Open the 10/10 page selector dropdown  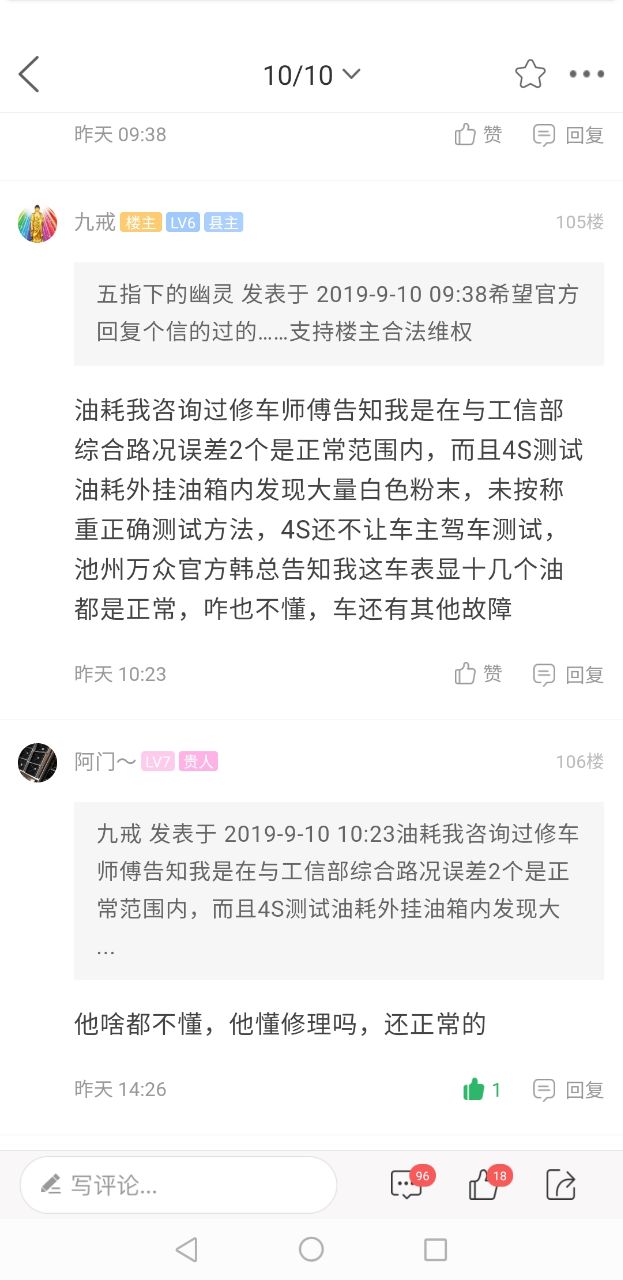311,75
